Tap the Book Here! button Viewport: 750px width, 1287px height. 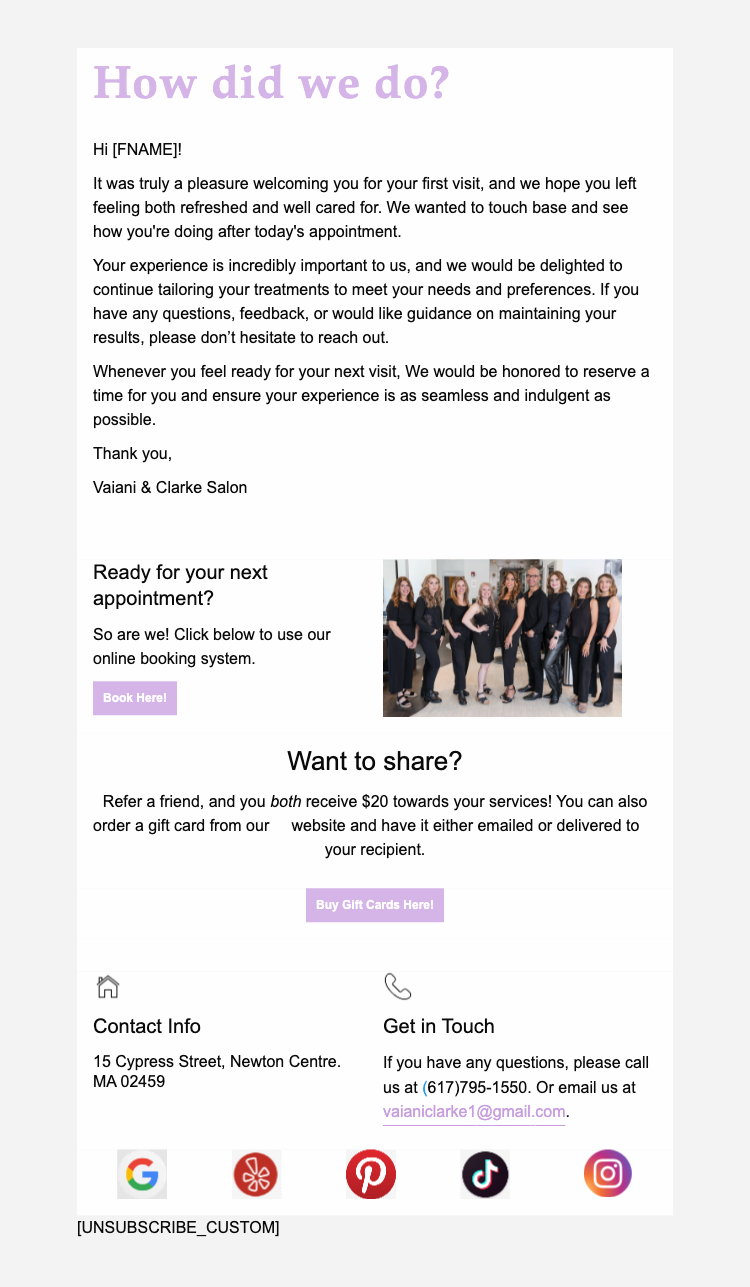[x=135, y=698]
